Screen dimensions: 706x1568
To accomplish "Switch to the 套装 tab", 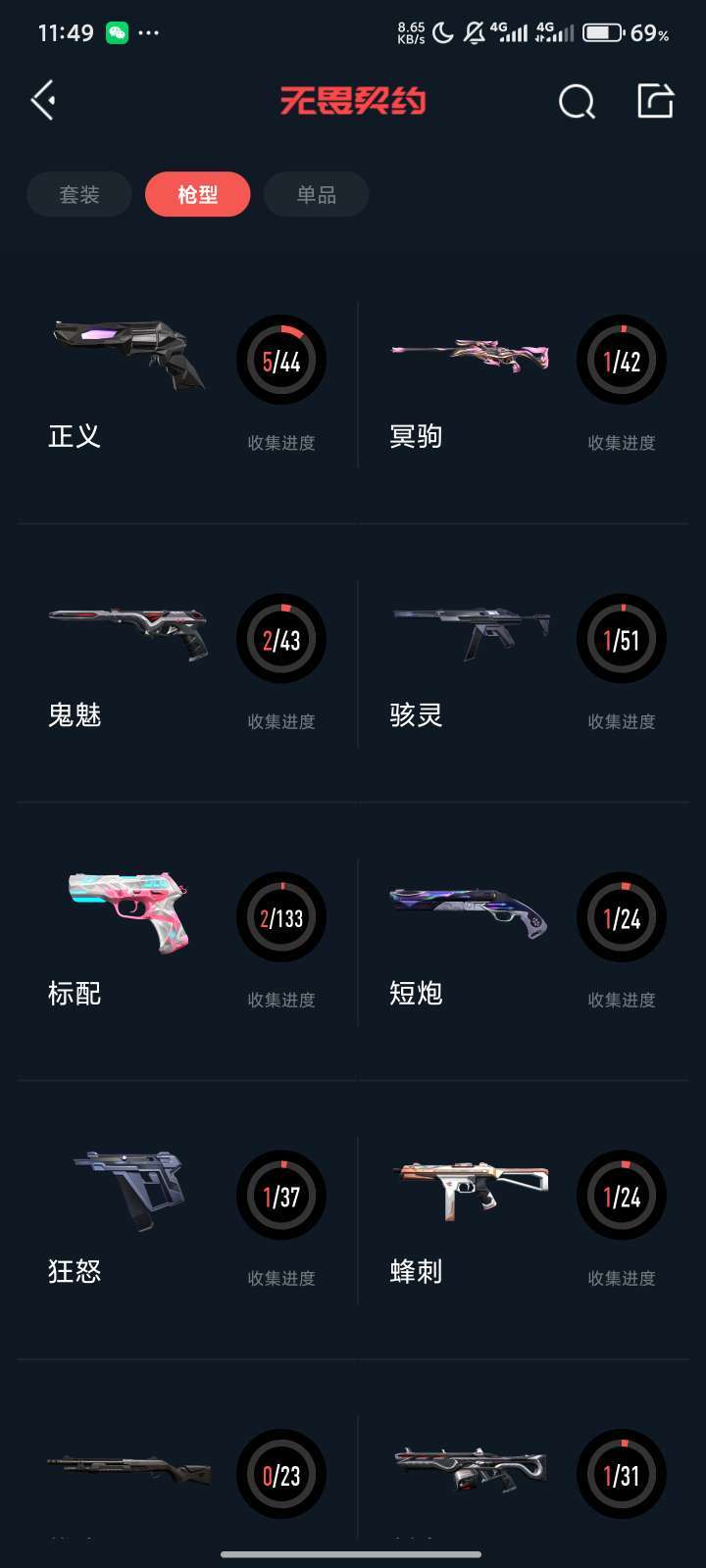I will [79, 194].
